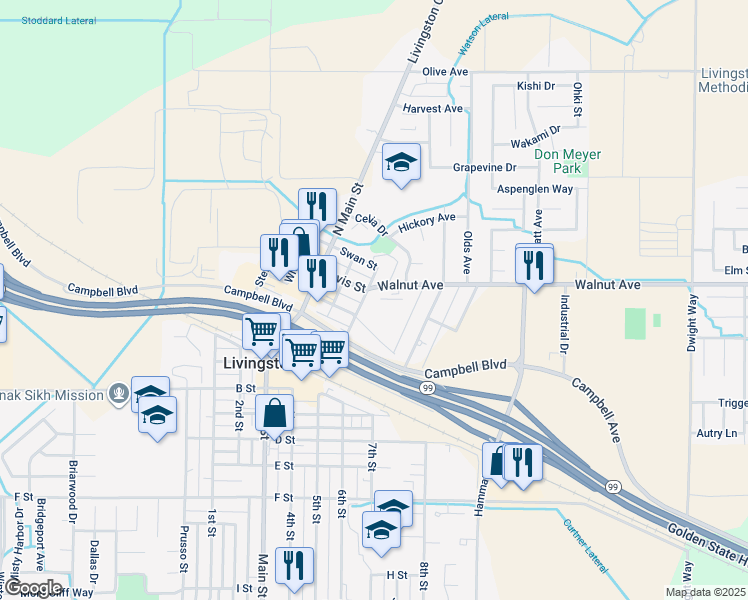Tap the restaurant marker near Hammatt Ave
The image size is (748, 600).
tap(523, 462)
